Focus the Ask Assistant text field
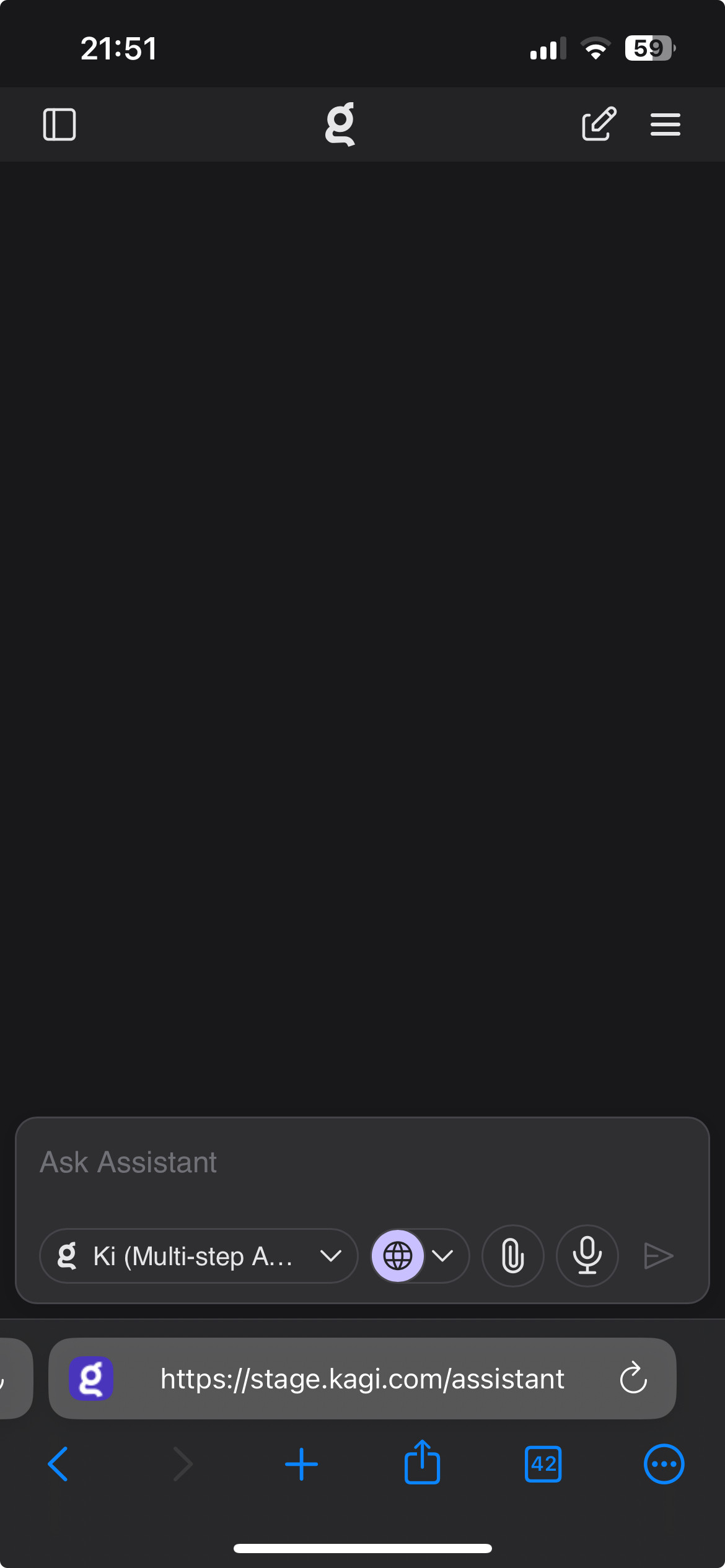The image size is (725, 1568). [x=362, y=1162]
